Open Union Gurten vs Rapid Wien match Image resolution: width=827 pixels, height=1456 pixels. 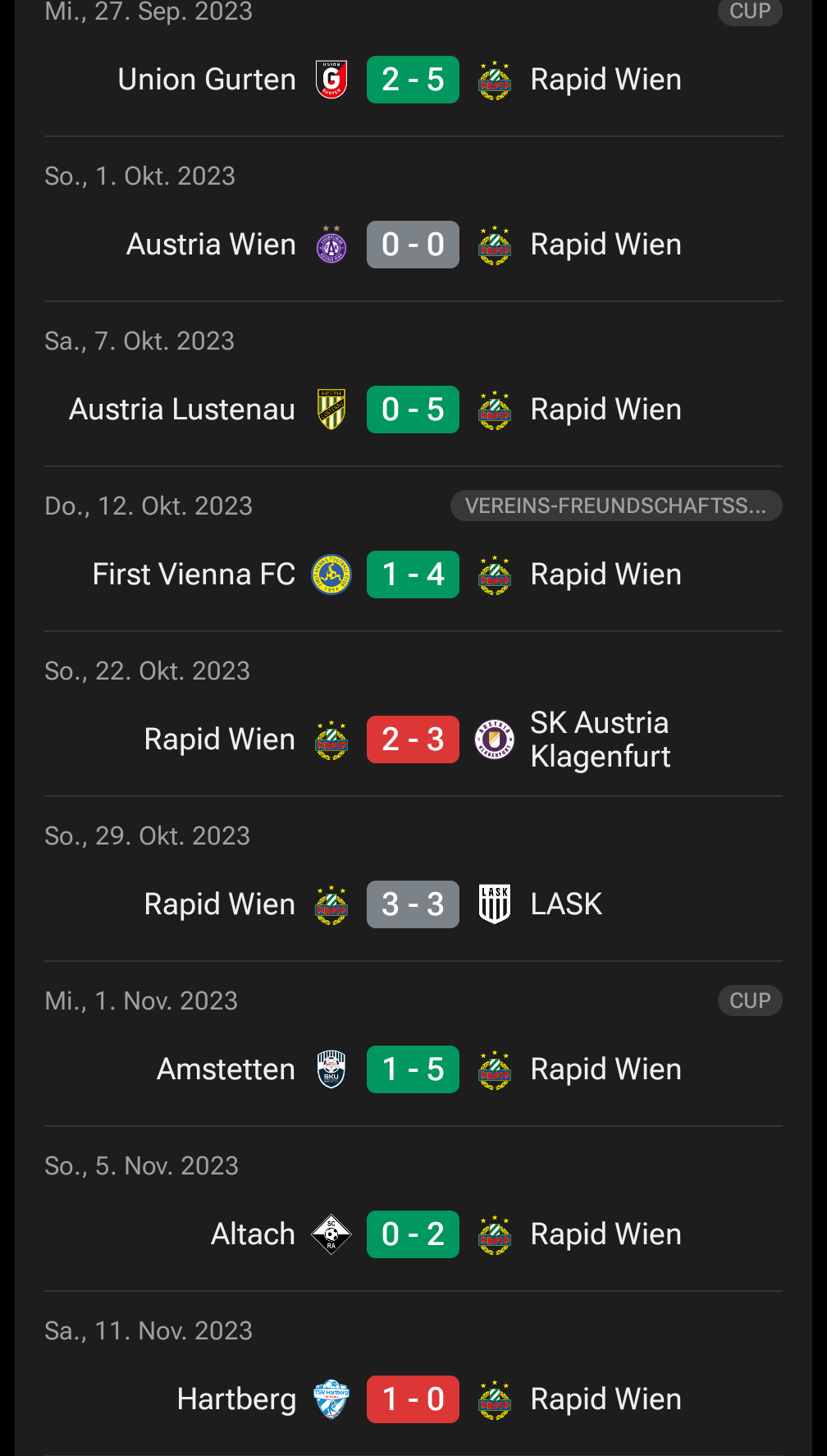pyautogui.click(x=413, y=80)
